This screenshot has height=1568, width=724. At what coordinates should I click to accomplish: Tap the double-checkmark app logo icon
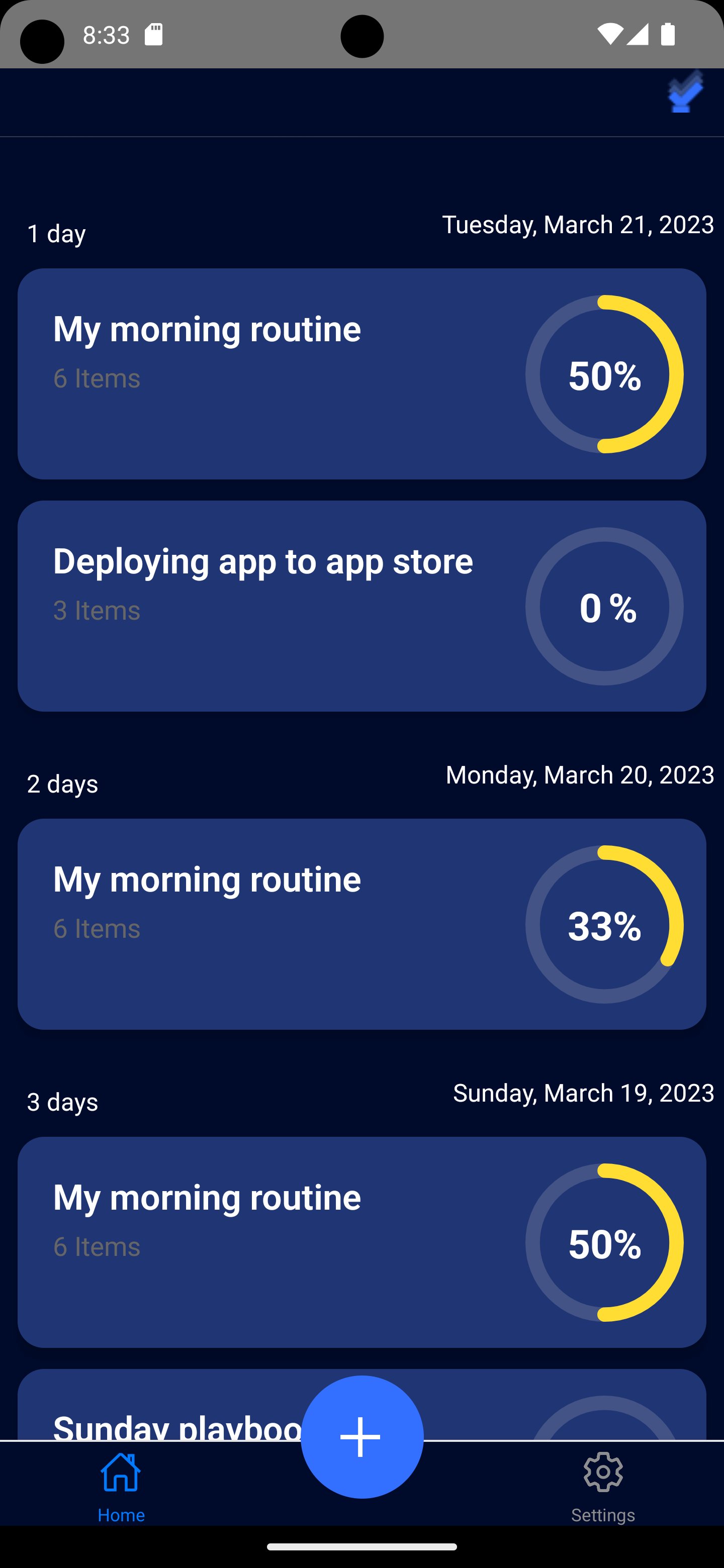[684, 95]
